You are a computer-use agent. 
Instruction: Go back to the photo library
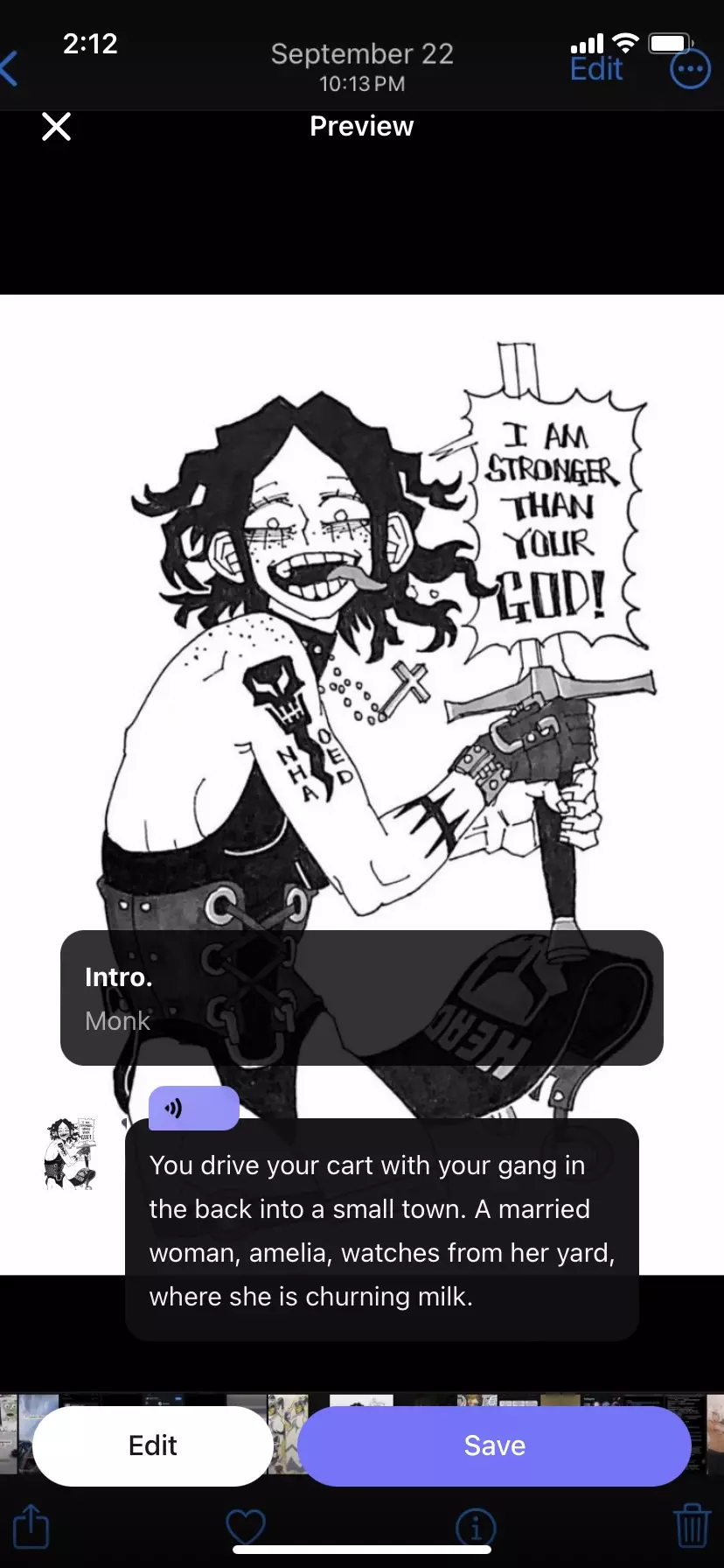point(9,68)
